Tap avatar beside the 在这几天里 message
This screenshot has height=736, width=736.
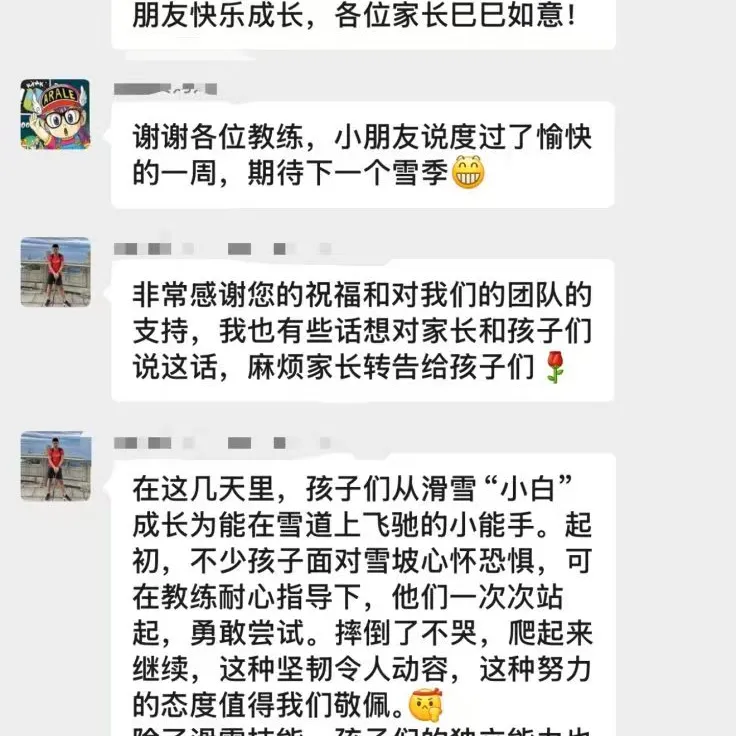(55, 466)
